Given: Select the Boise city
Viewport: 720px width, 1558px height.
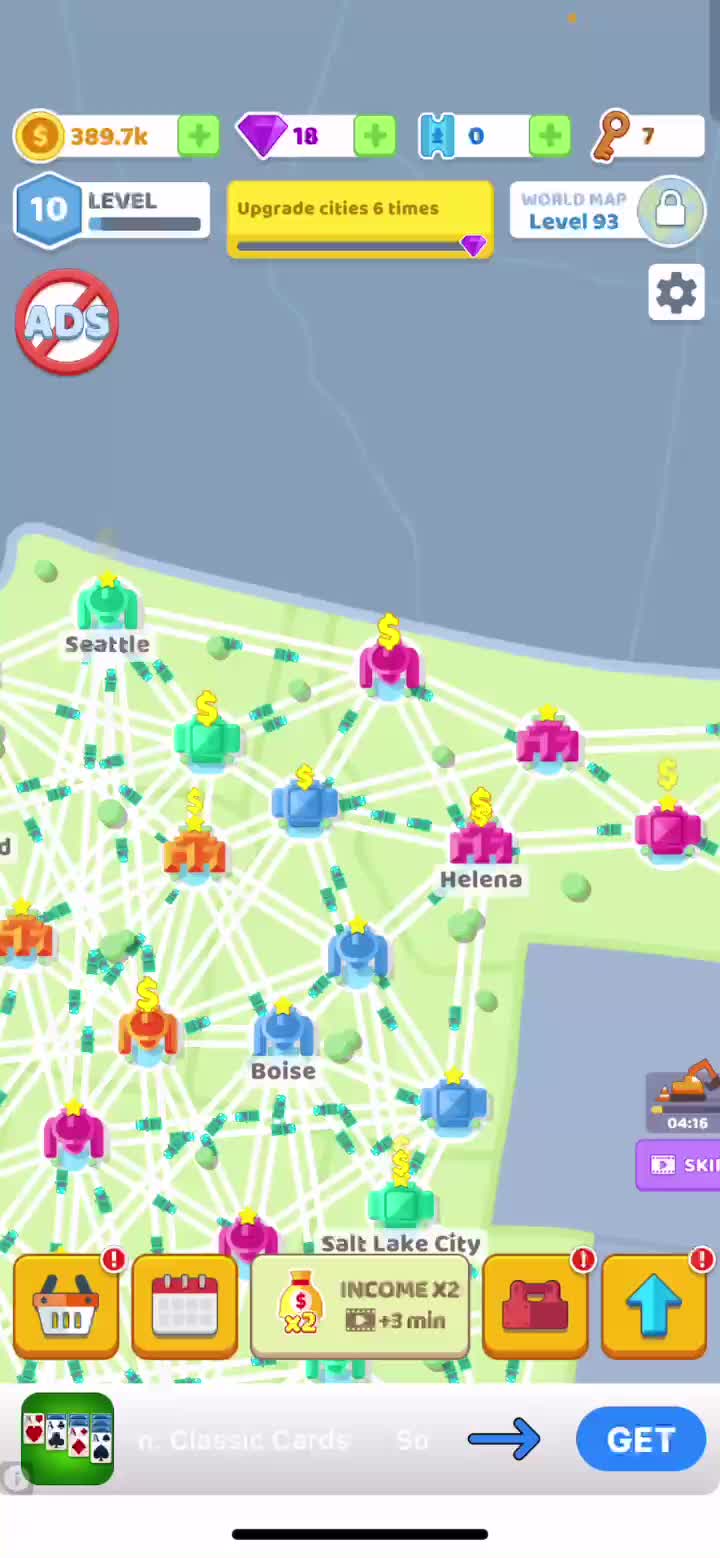Looking at the screenshot, I should [x=283, y=1032].
